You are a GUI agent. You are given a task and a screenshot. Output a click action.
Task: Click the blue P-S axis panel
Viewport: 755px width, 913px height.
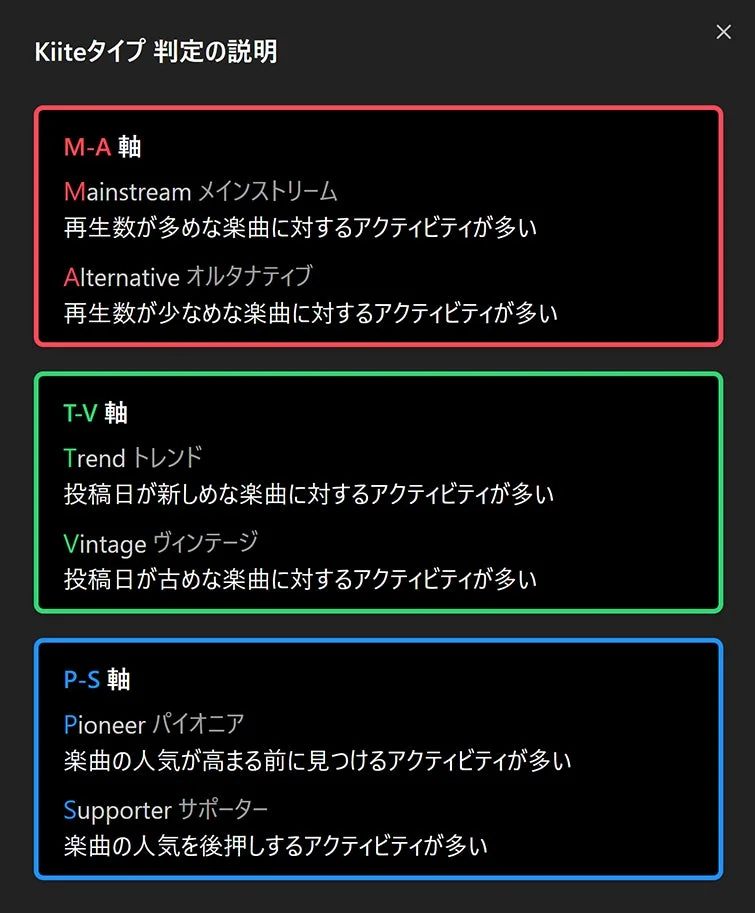pyautogui.click(x=377, y=757)
